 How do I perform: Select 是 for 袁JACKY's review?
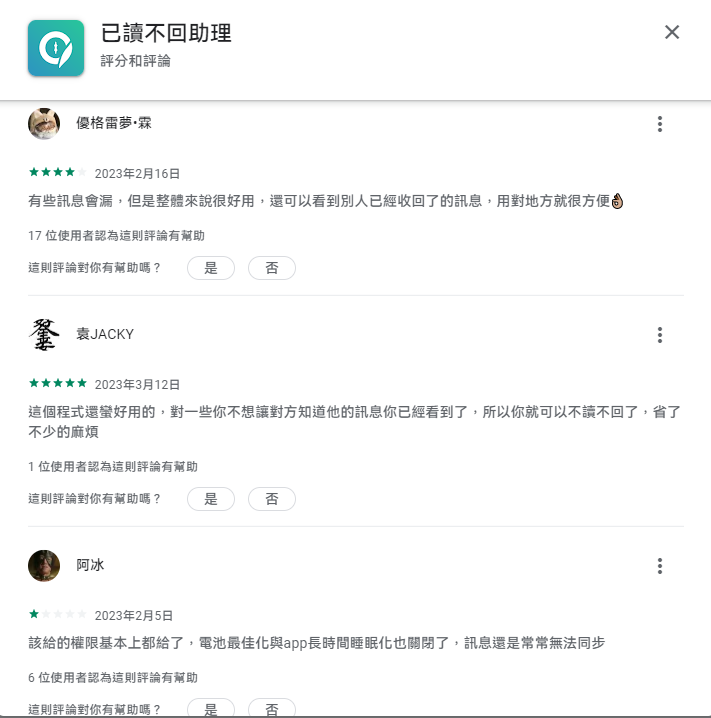(211, 499)
